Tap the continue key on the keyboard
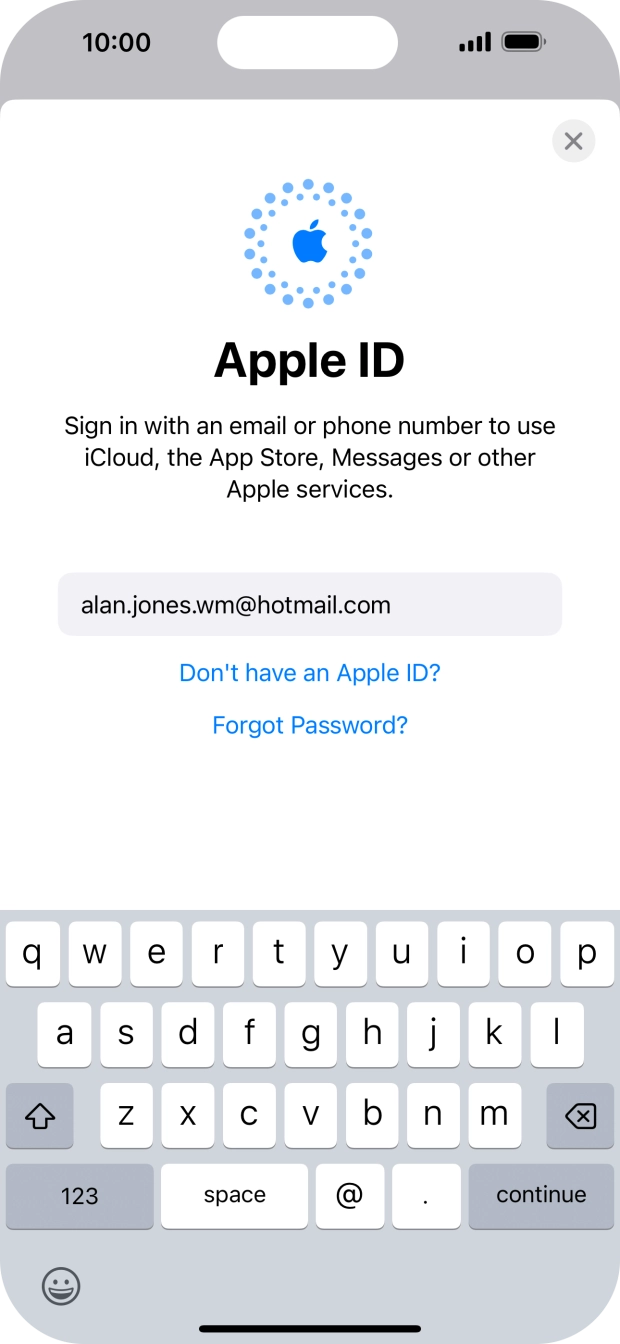Viewport: 620px width, 1344px height. pos(541,1196)
